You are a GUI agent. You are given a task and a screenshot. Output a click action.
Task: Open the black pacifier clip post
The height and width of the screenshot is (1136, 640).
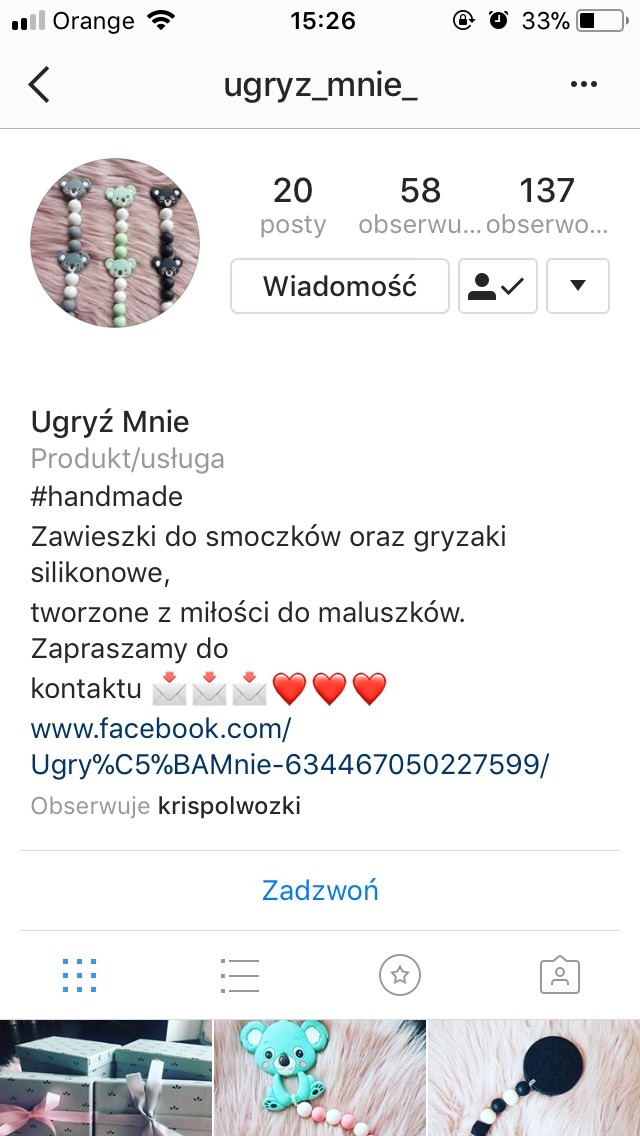[534, 1078]
